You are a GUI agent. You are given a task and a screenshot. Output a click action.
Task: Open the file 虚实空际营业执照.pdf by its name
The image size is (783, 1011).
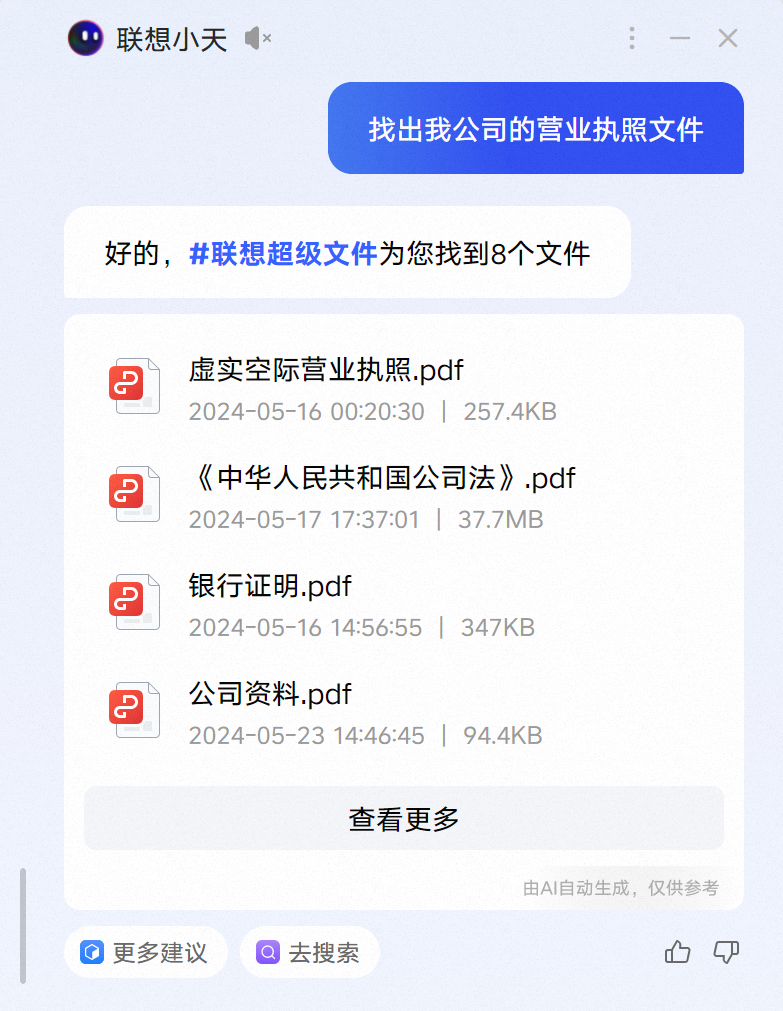coord(324,371)
